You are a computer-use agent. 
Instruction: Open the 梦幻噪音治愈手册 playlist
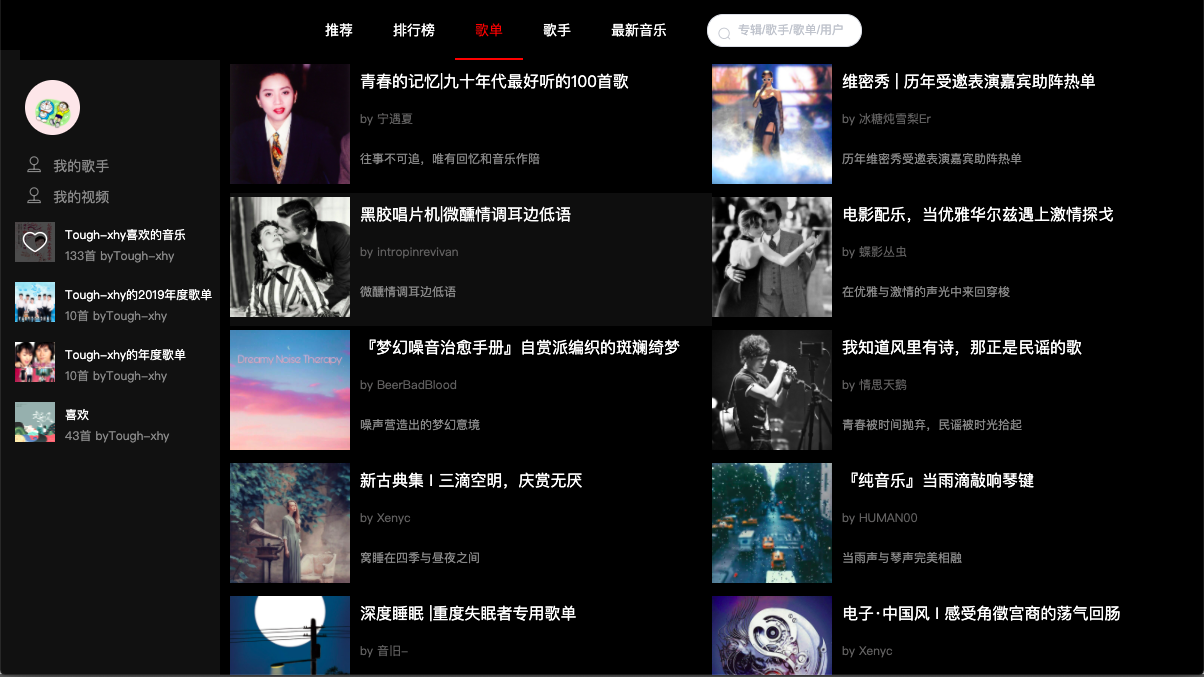(519, 348)
